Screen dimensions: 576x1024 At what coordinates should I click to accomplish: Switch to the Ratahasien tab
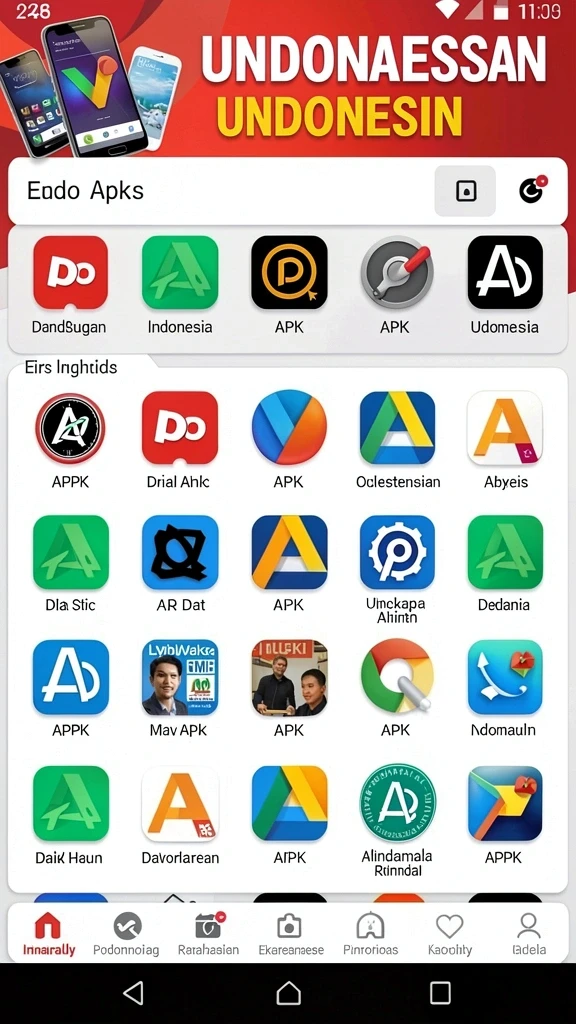[x=208, y=935]
